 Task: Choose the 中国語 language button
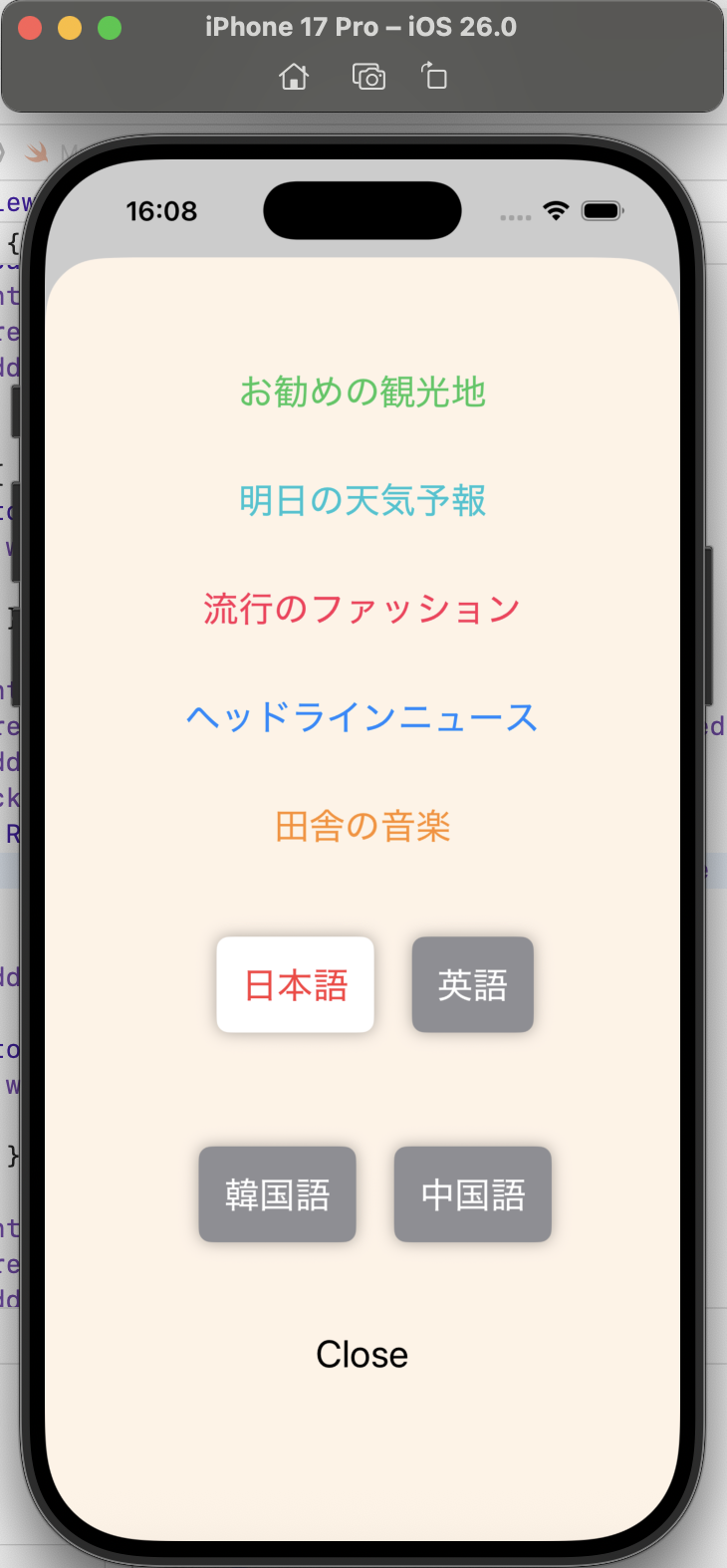click(473, 1194)
